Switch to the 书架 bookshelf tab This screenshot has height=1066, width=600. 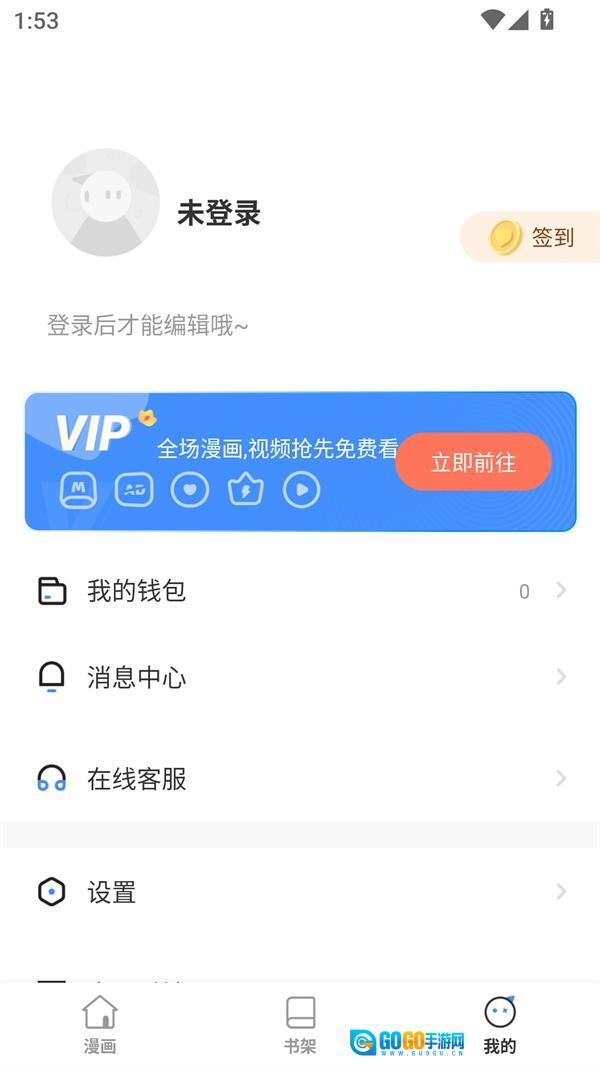300,1024
